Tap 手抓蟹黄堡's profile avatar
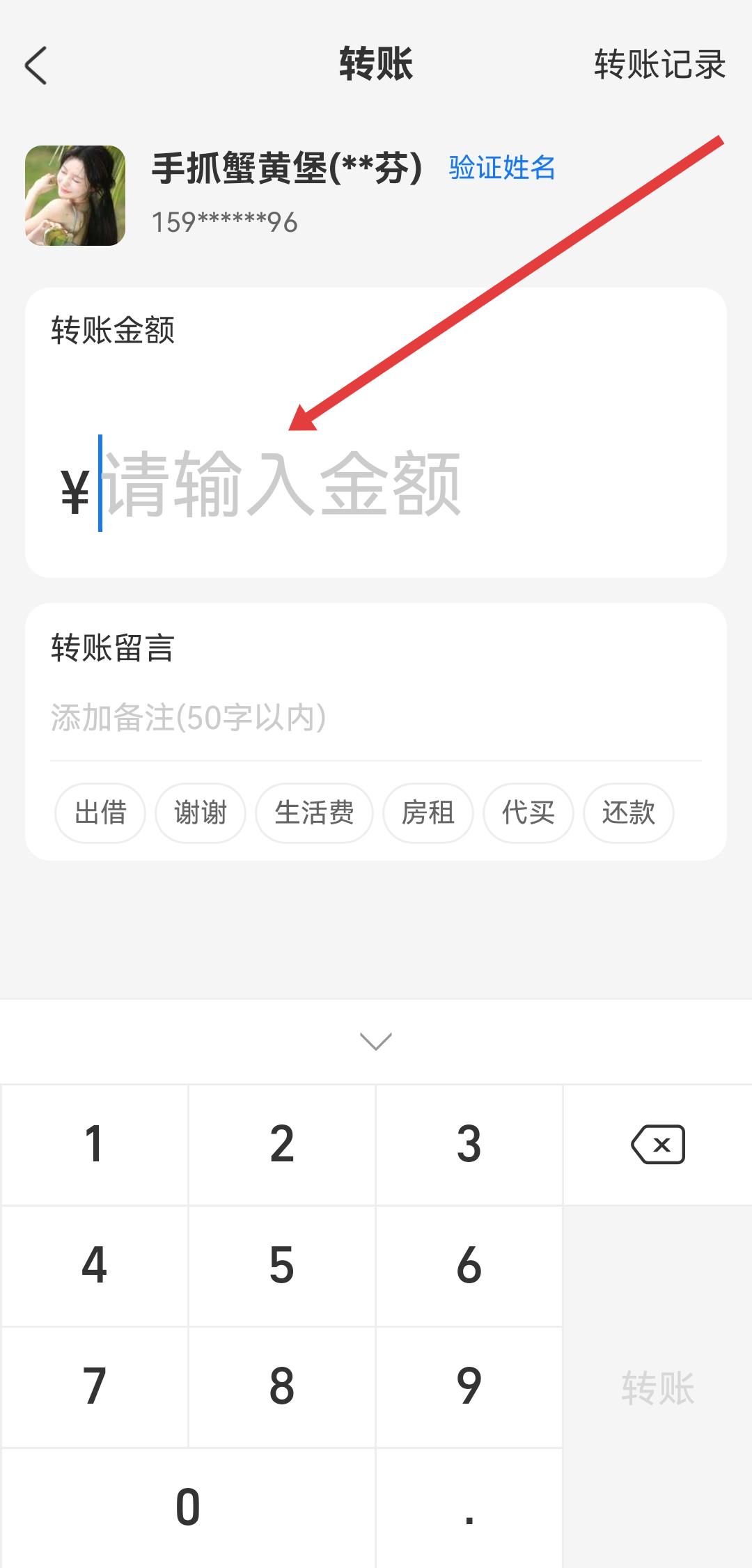752x1568 pixels. click(75, 196)
